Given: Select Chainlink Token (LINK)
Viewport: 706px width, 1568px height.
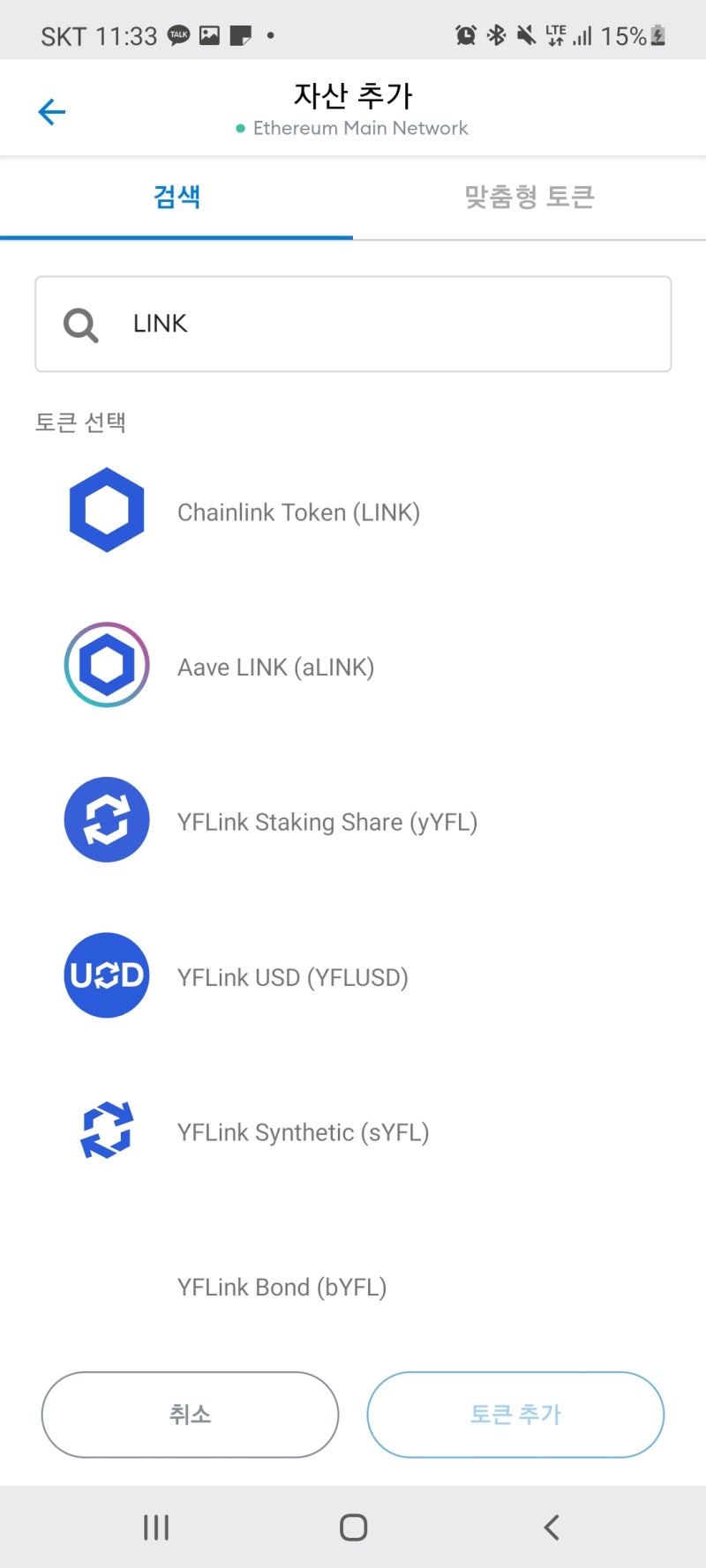Looking at the screenshot, I should 353,511.
